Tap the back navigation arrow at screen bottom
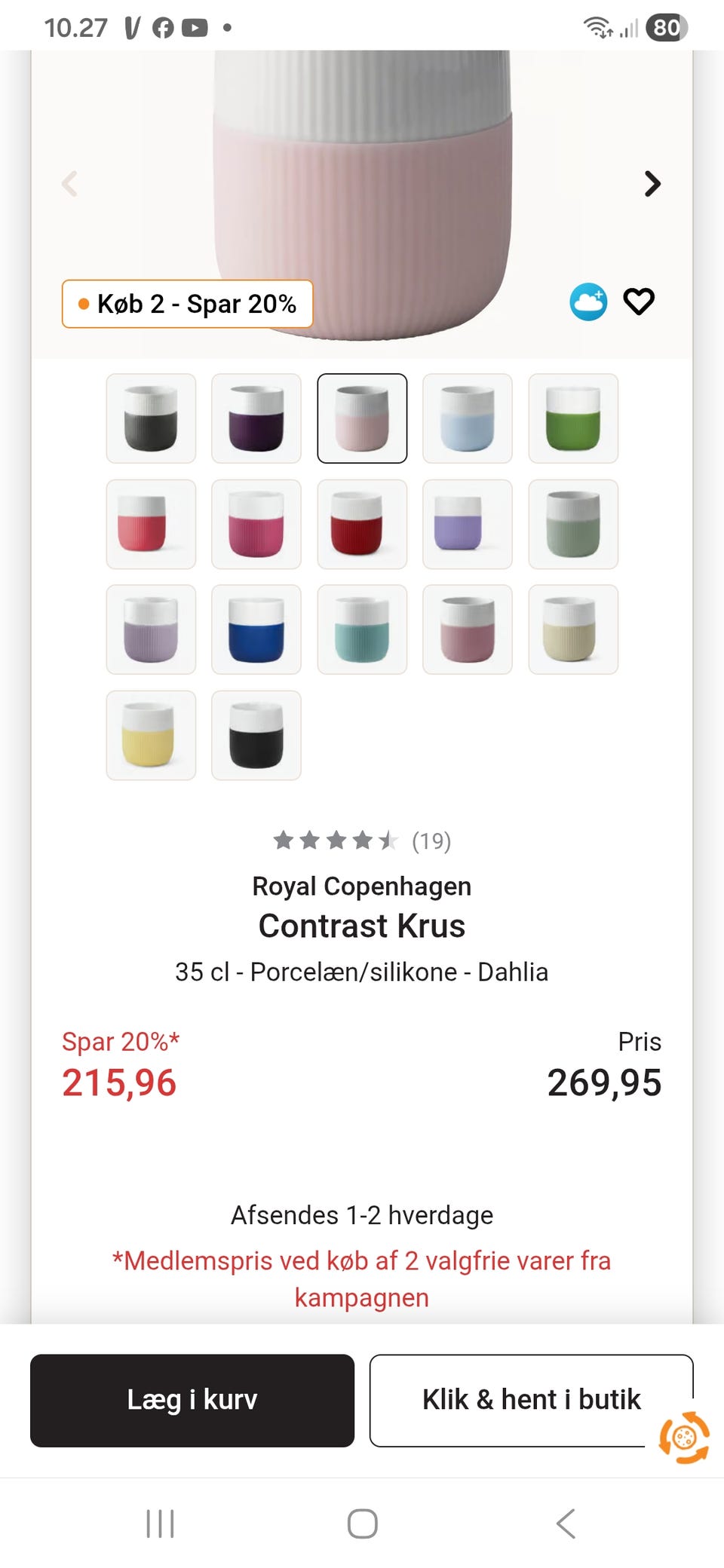The image size is (724, 1568). pos(565,1523)
